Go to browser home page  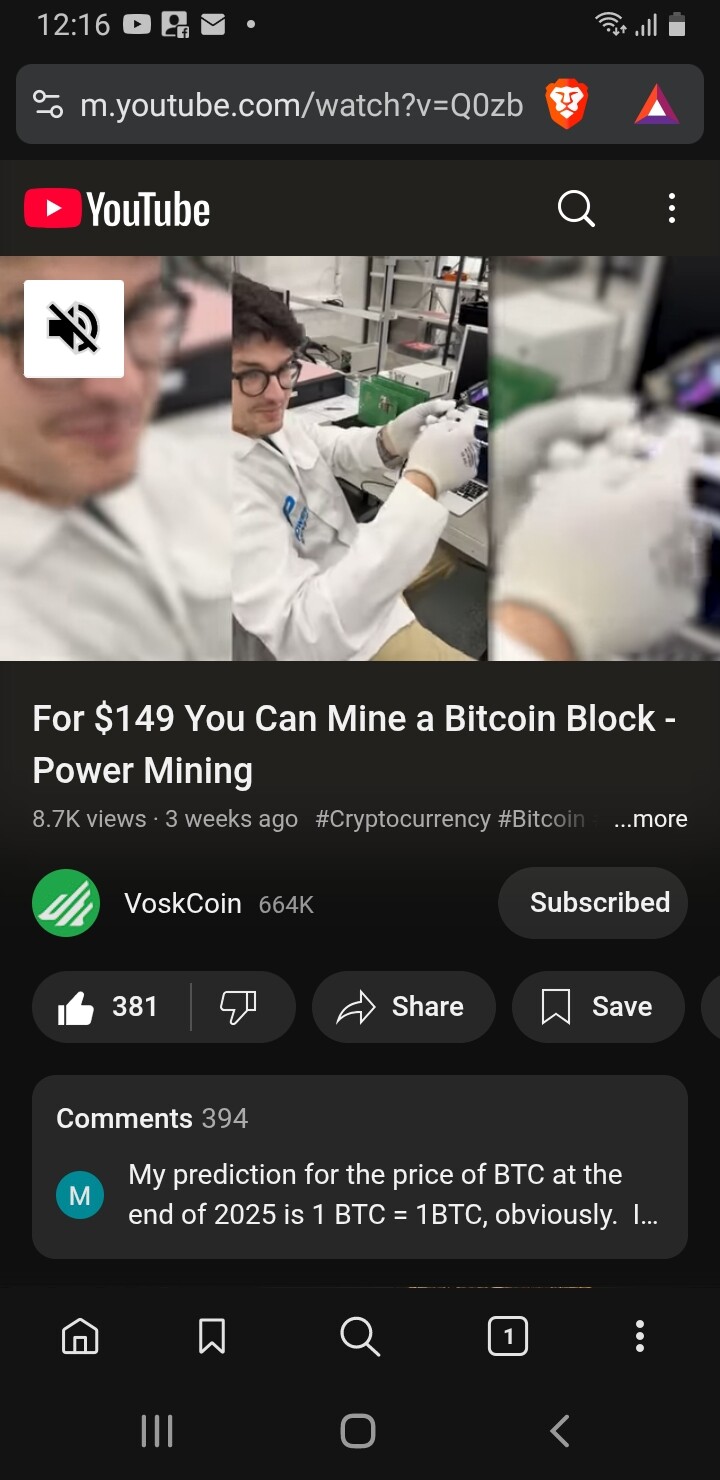[x=80, y=1336]
